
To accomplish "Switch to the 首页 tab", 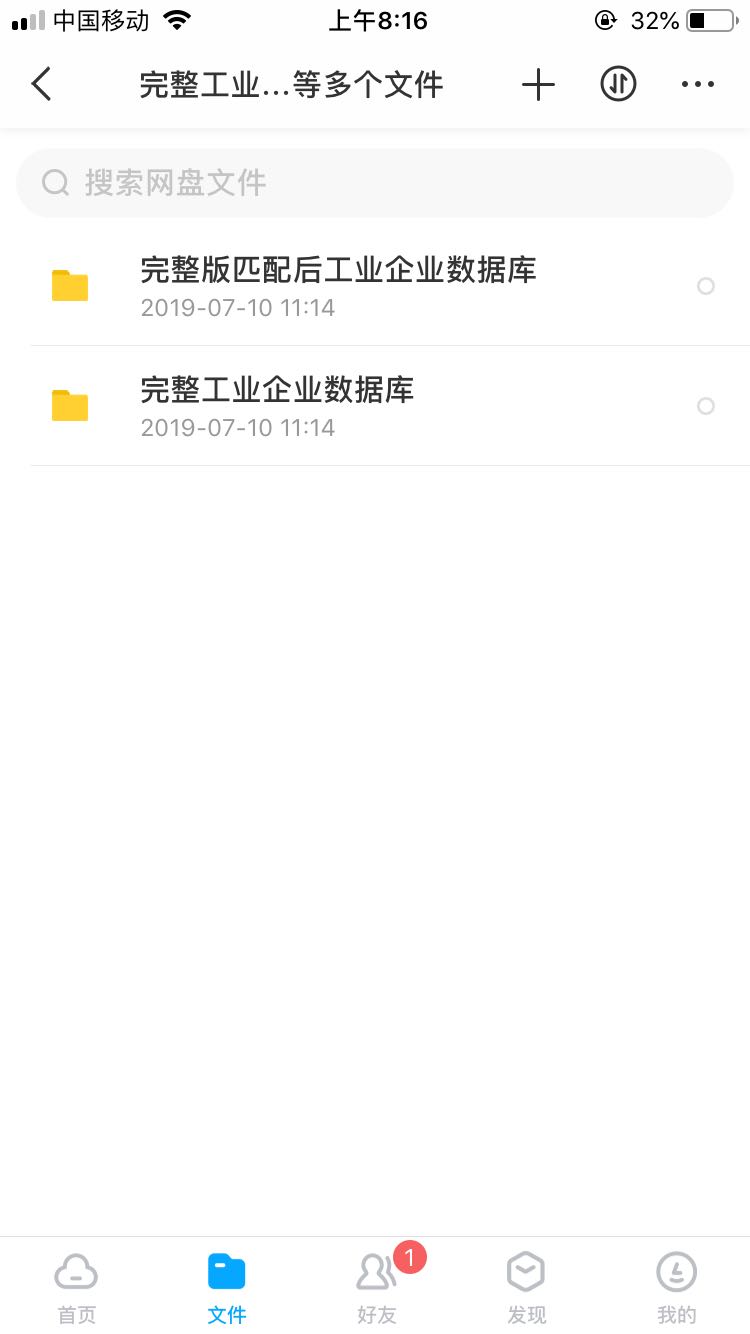I will tap(76, 1288).
